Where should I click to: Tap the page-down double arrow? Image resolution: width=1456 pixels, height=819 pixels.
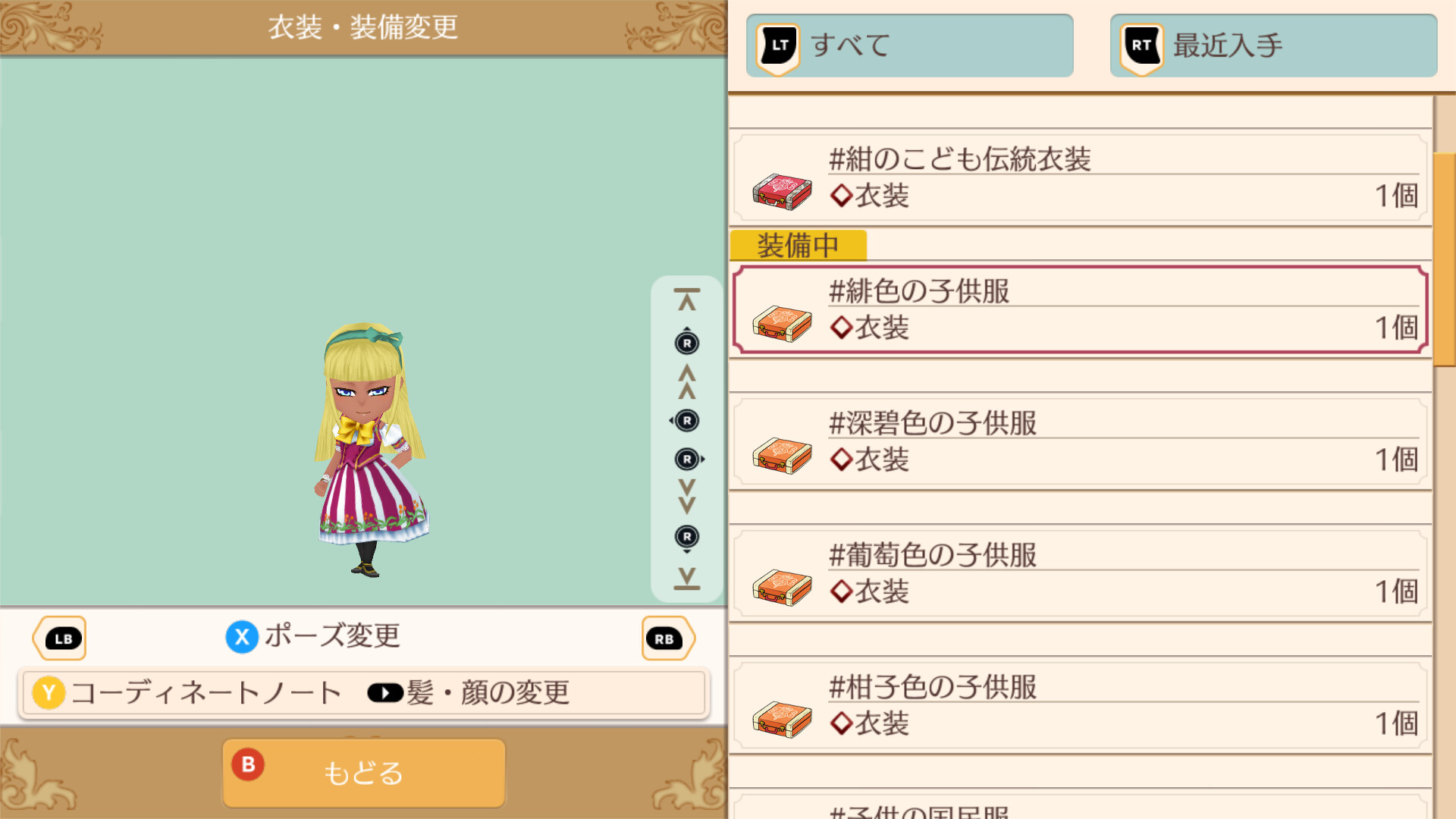pos(686,497)
